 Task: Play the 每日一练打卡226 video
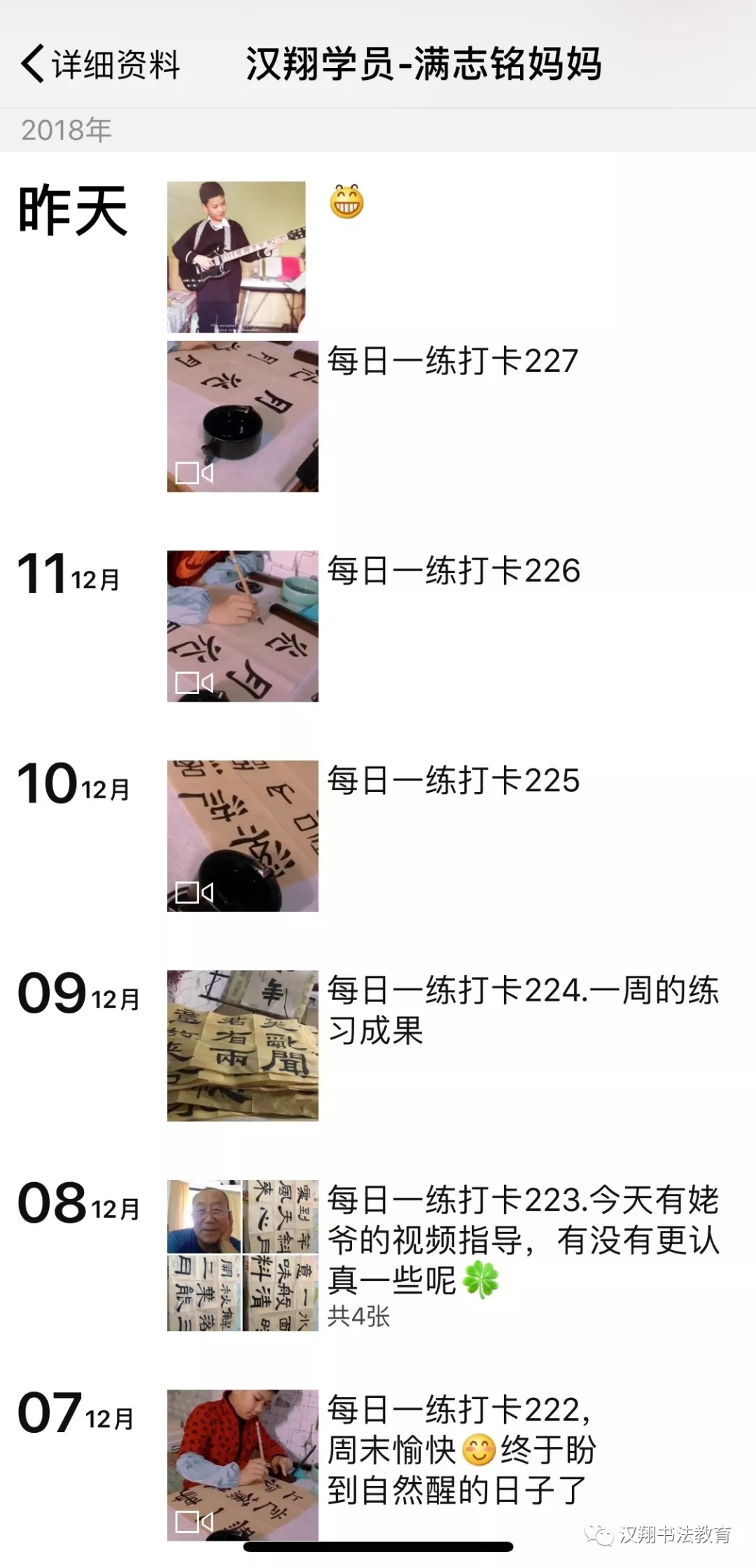coord(242,626)
